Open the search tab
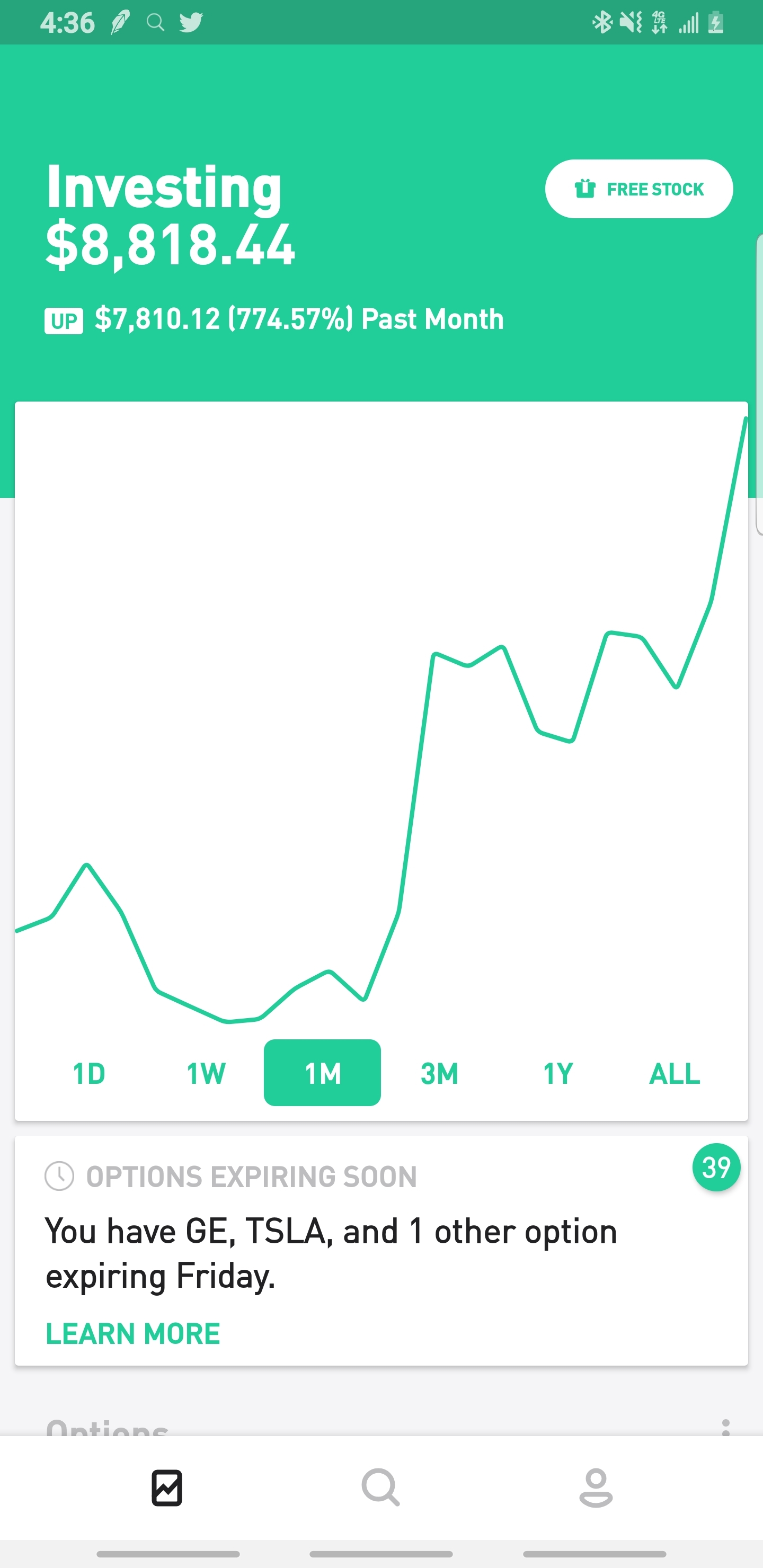This screenshot has width=763, height=1568. click(x=380, y=1487)
